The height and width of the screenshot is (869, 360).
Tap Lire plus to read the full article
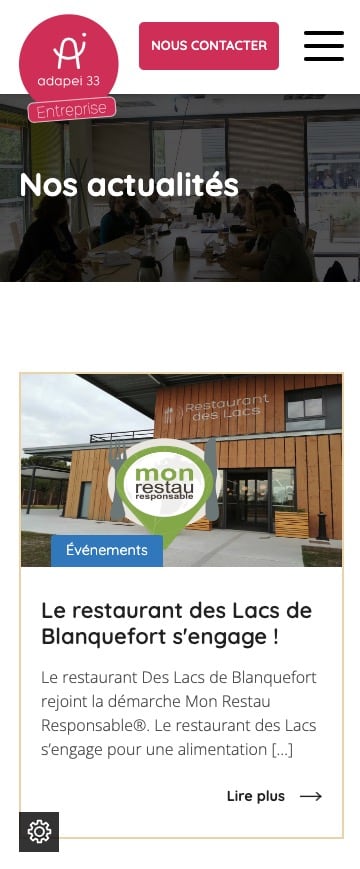(274, 796)
